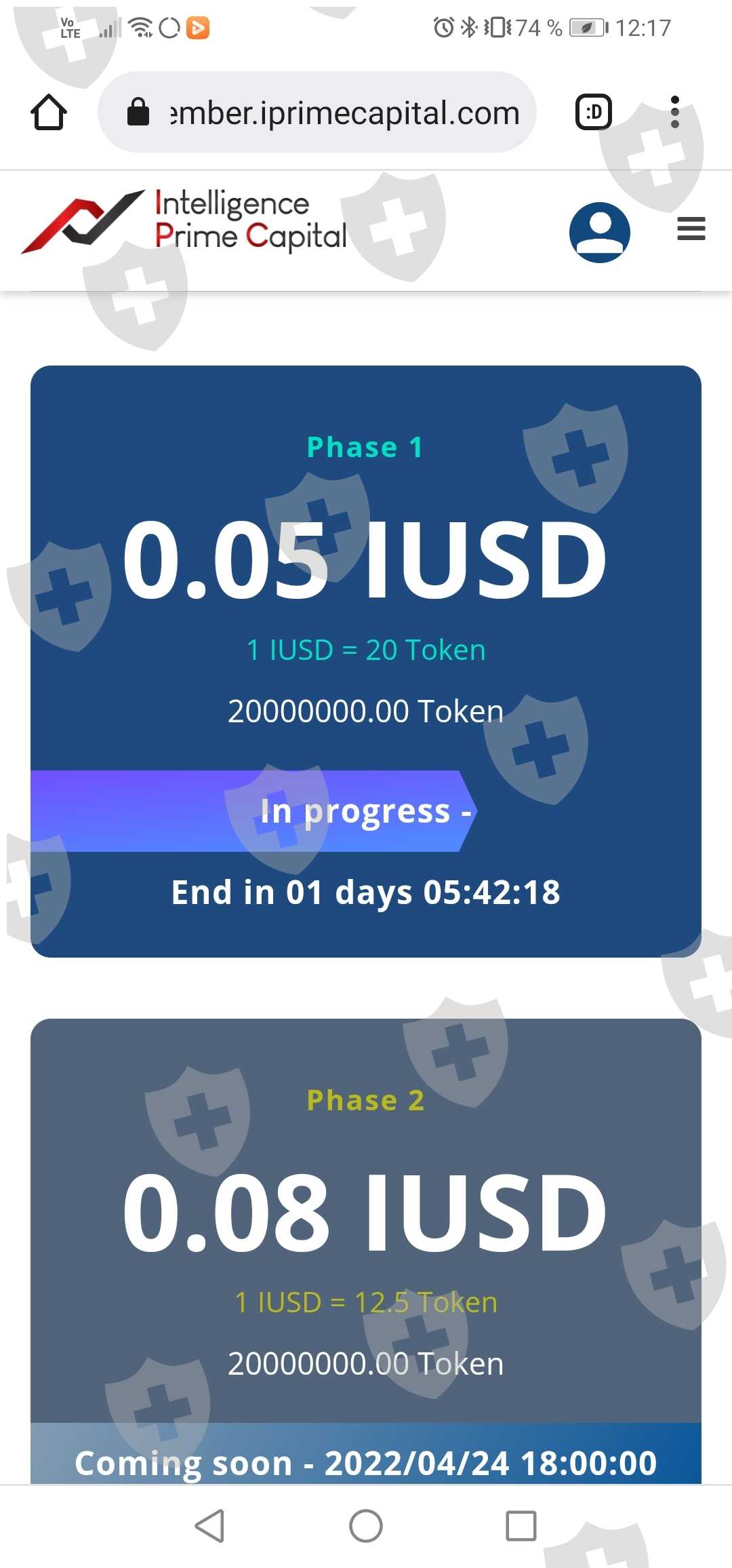
Task: Open the browser overflow menu
Action: point(674,113)
